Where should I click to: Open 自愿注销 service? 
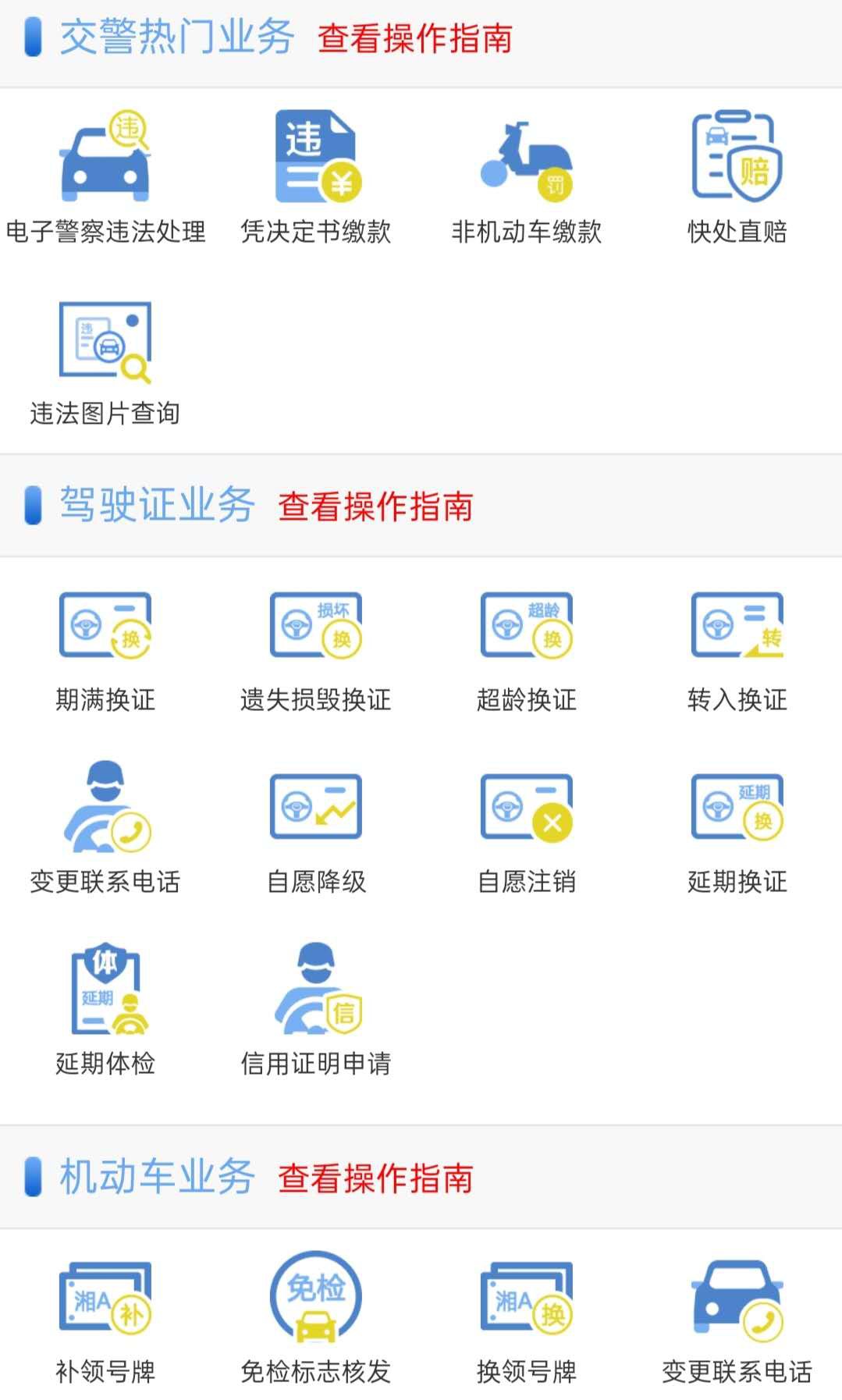point(527,829)
